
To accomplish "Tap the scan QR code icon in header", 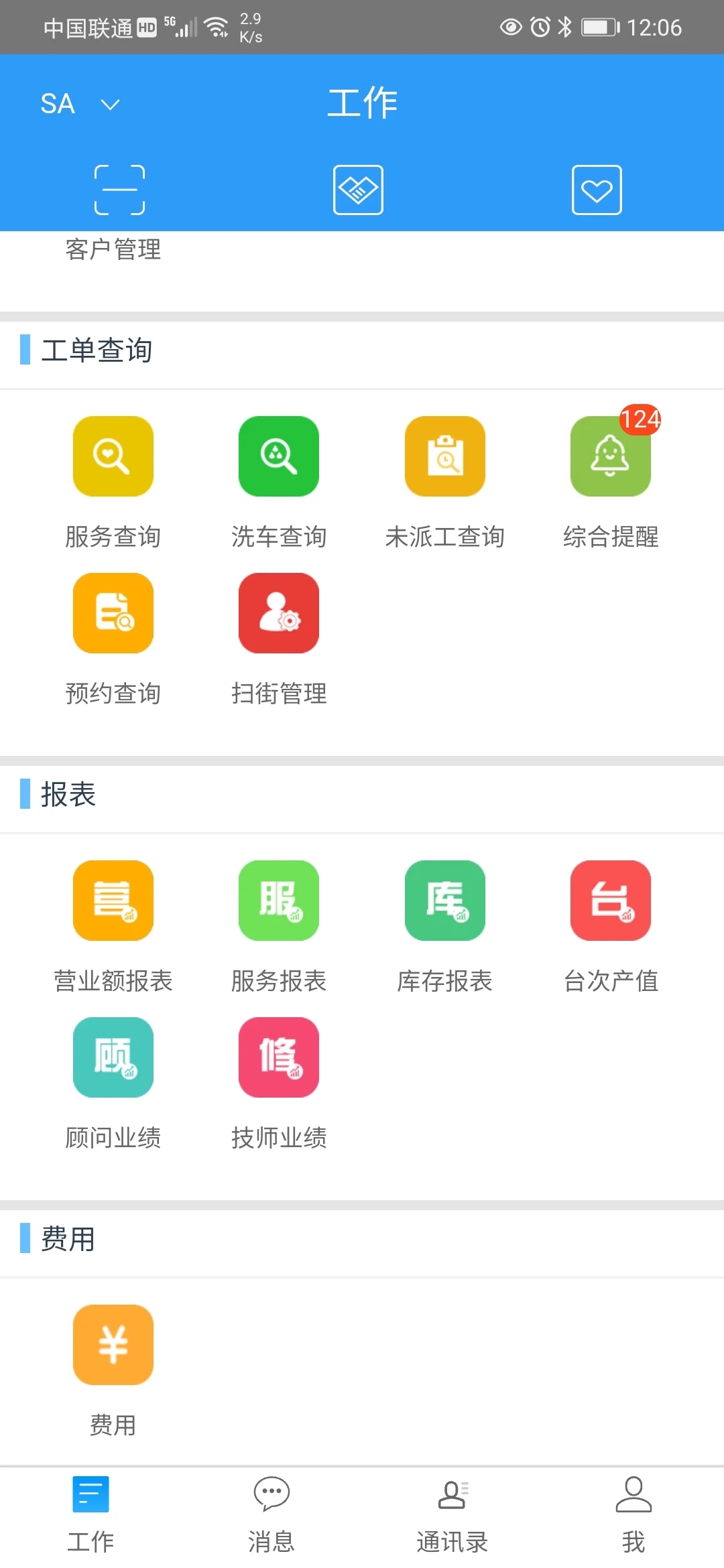I will 119,190.
